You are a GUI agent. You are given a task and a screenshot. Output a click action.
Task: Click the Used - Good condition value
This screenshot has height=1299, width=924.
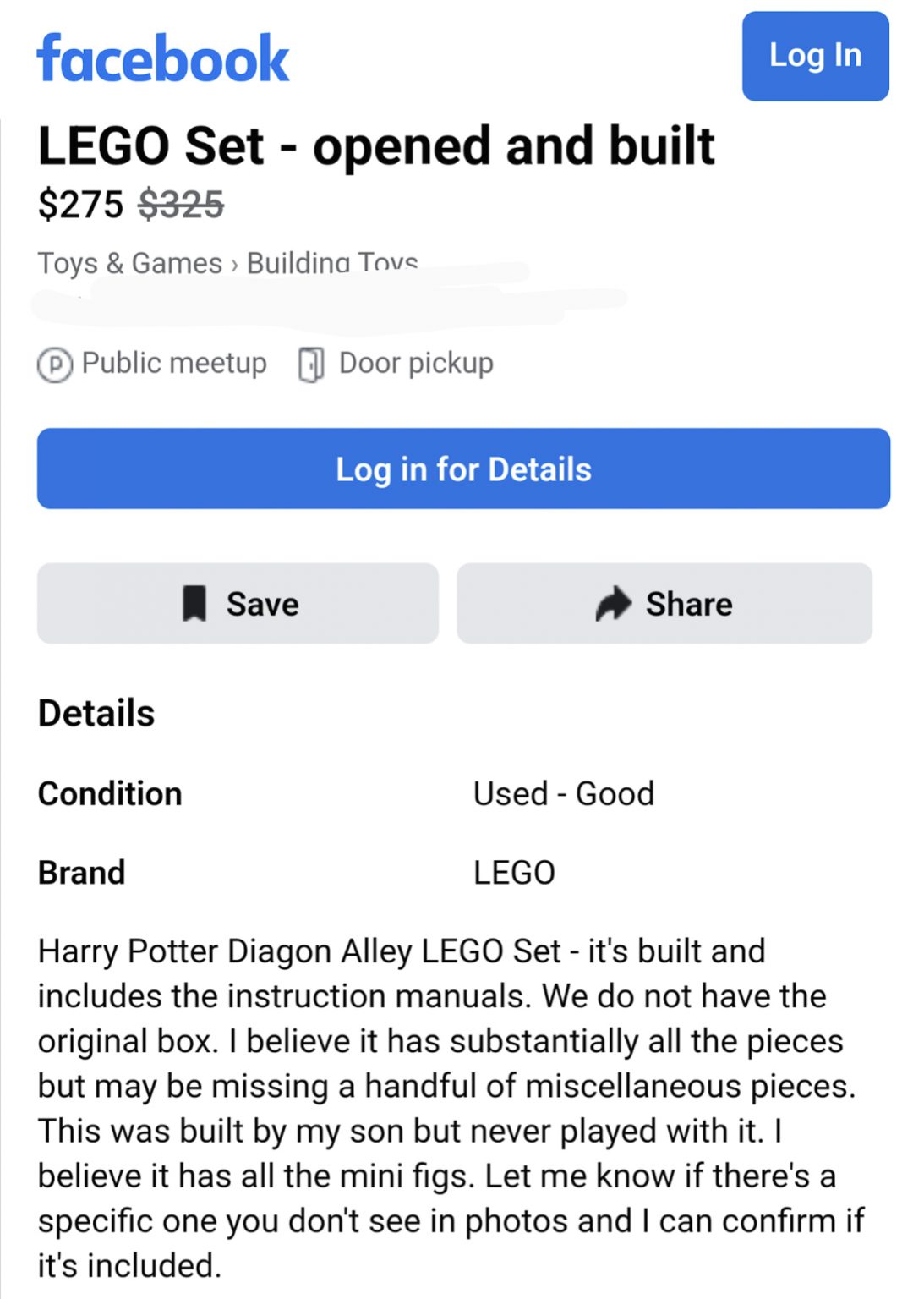pyautogui.click(x=562, y=793)
